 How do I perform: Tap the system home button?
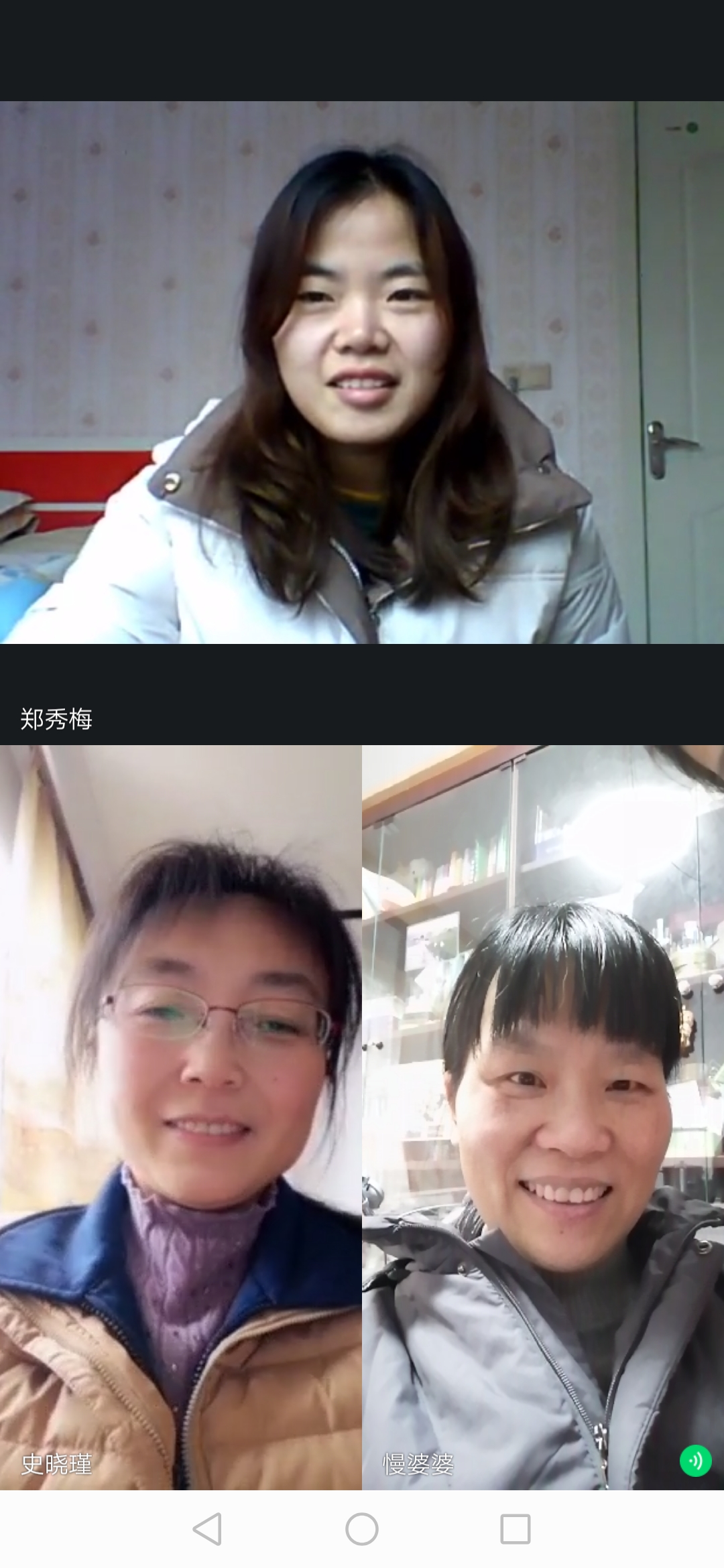point(362,1529)
